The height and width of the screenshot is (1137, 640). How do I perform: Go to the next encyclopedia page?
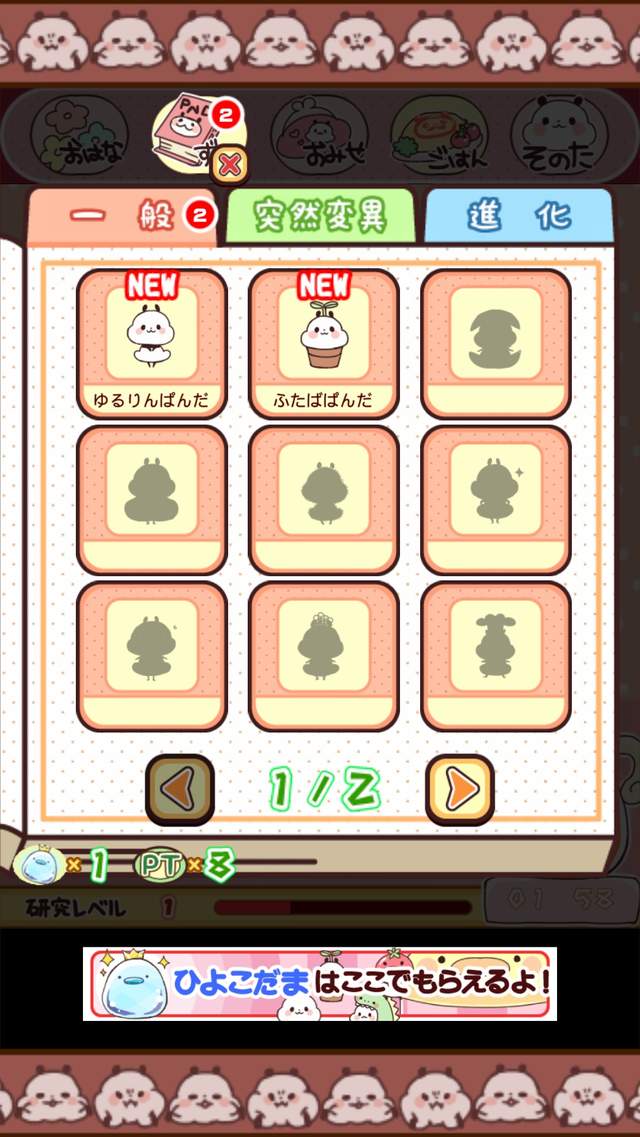click(x=460, y=789)
